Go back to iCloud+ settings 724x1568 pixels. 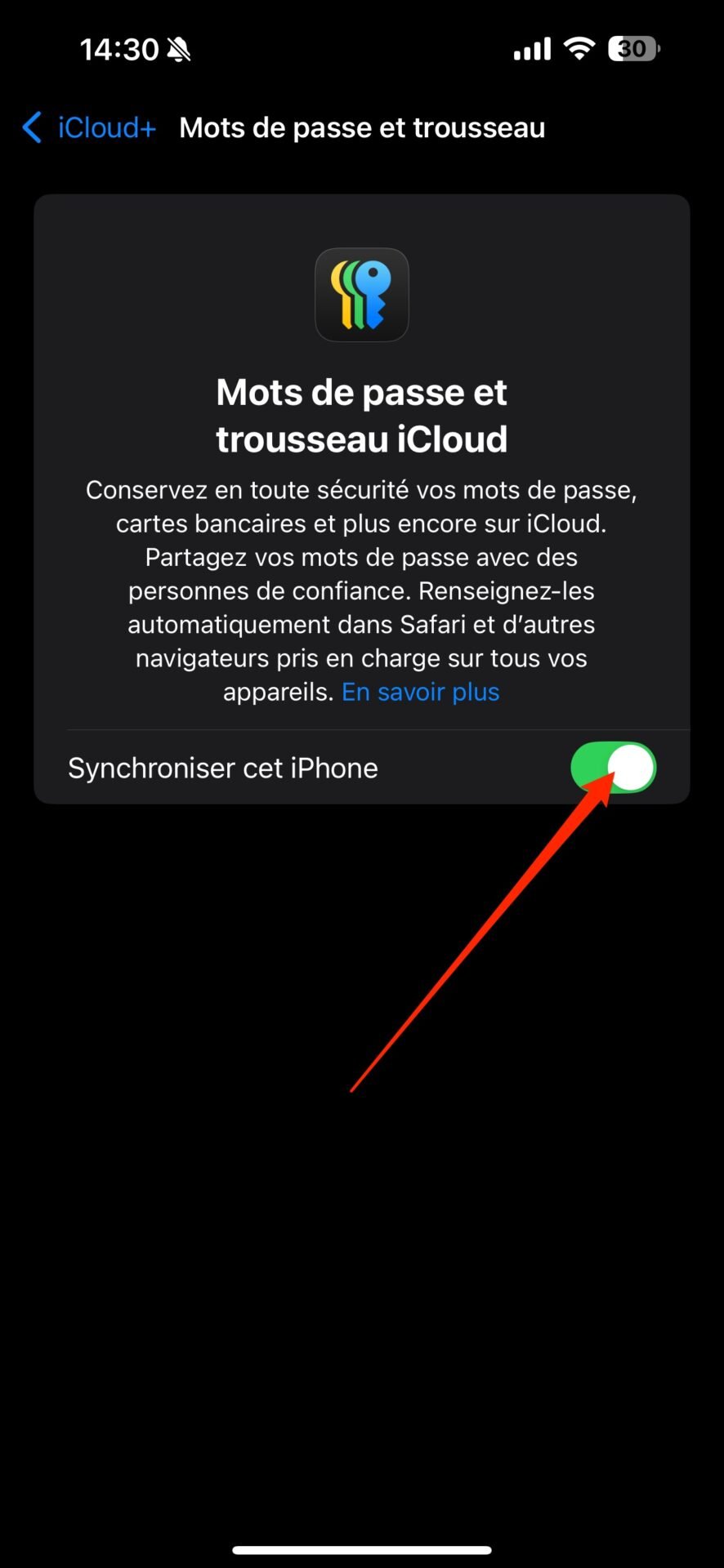[x=88, y=127]
